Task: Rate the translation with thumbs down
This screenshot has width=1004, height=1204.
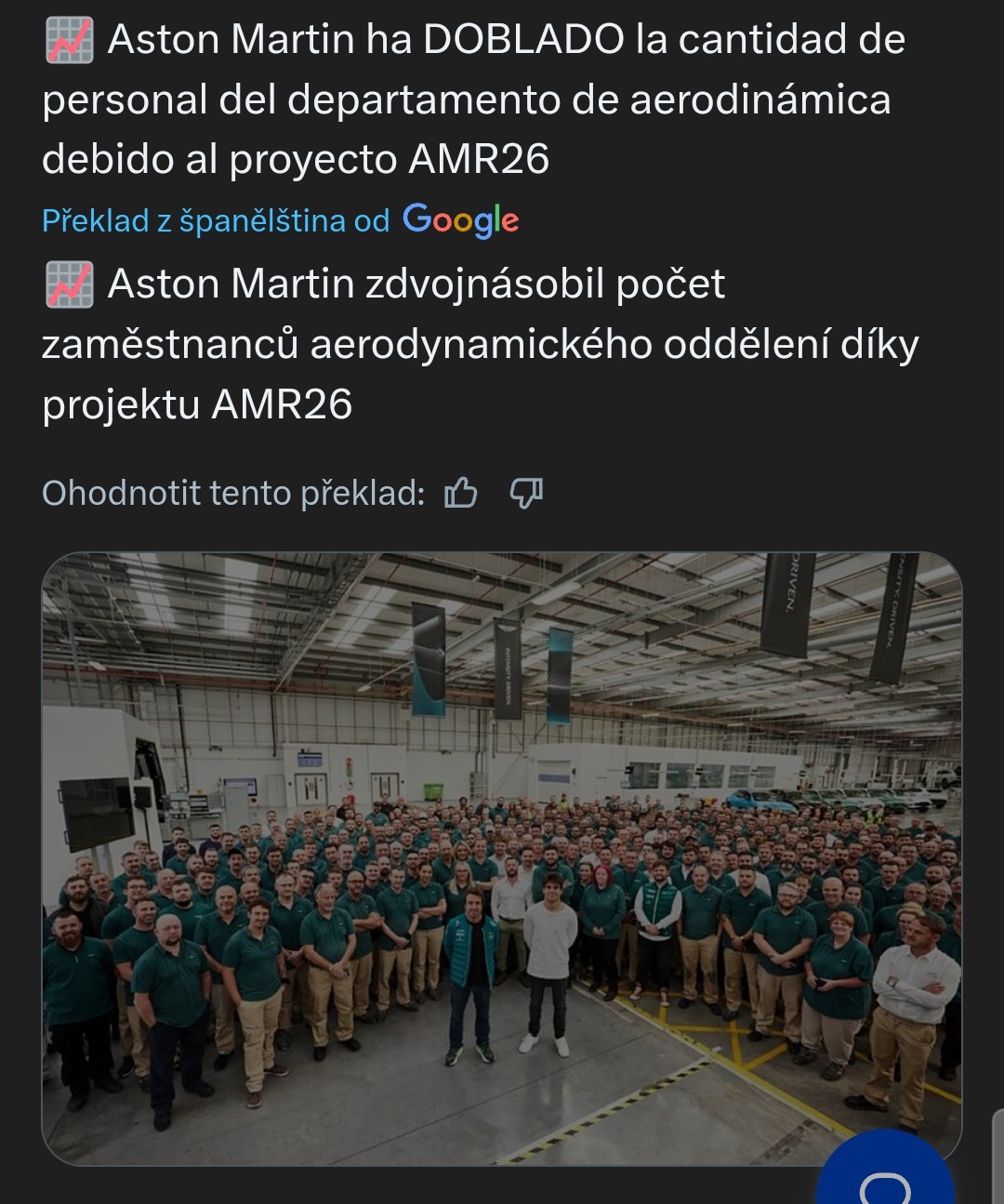Action: (526, 493)
